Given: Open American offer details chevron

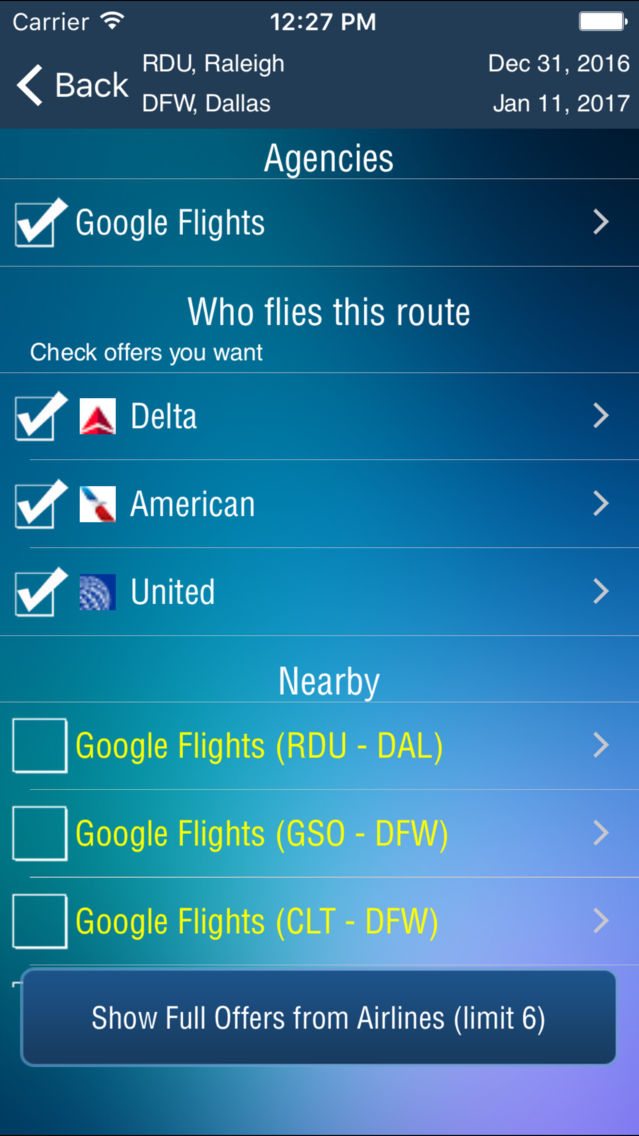Looking at the screenshot, I should (600, 504).
